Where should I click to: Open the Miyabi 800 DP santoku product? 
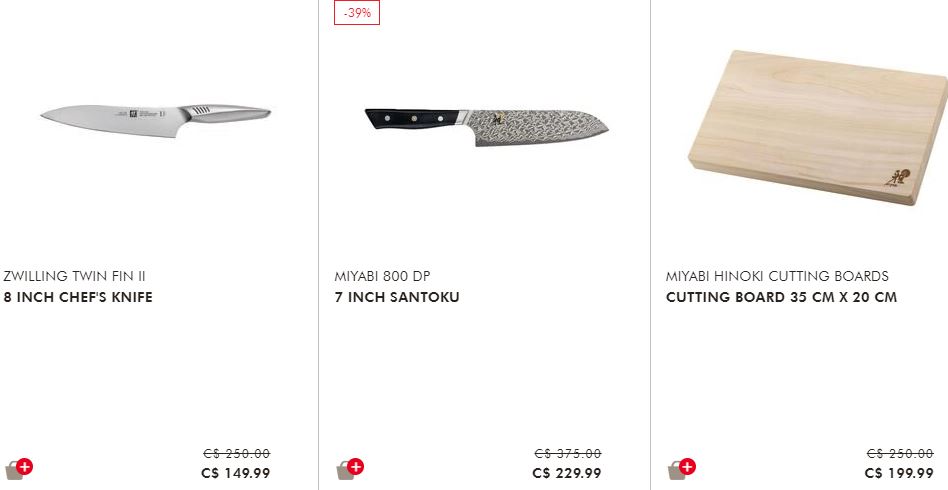pos(486,122)
